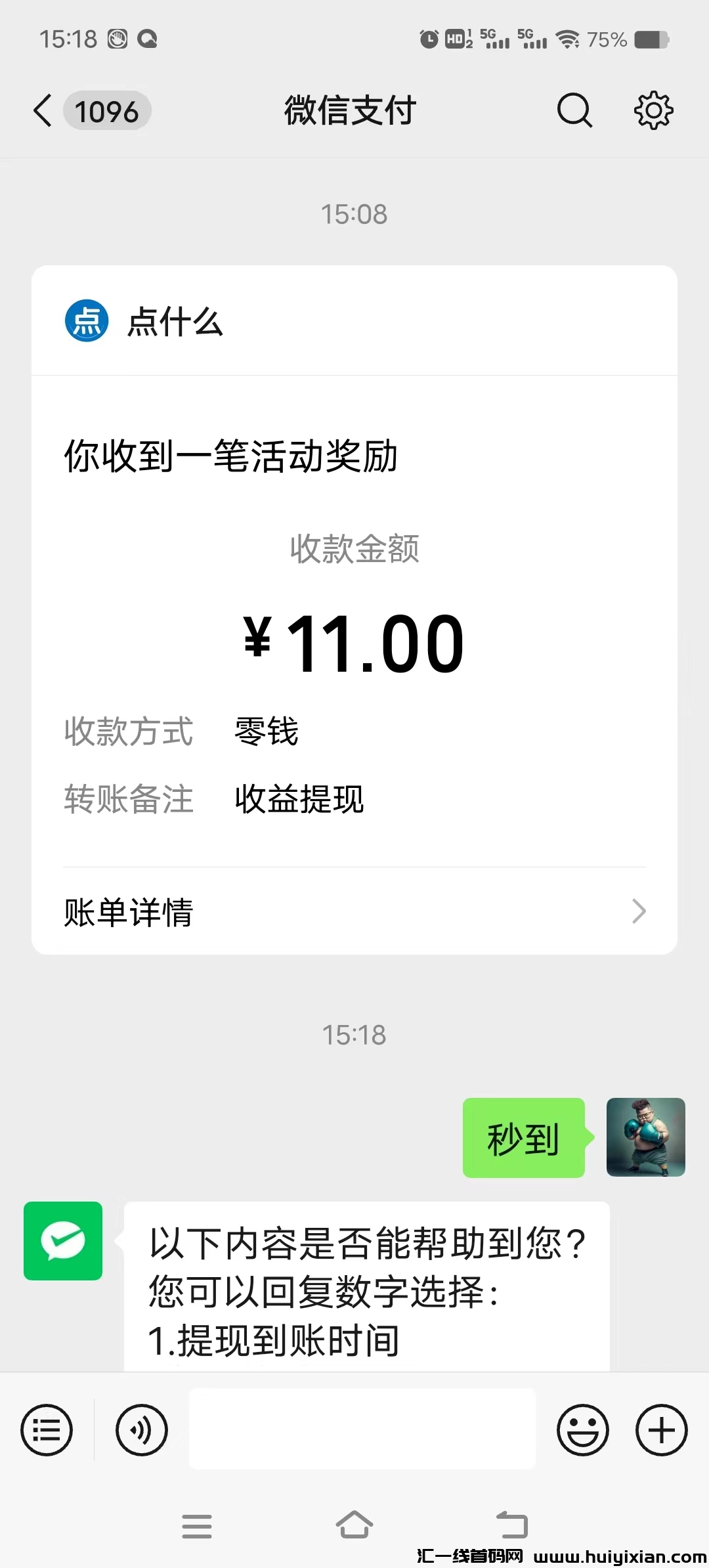Tap the boxer profile avatar
The width and height of the screenshot is (709, 1568).
click(x=645, y=1137)
